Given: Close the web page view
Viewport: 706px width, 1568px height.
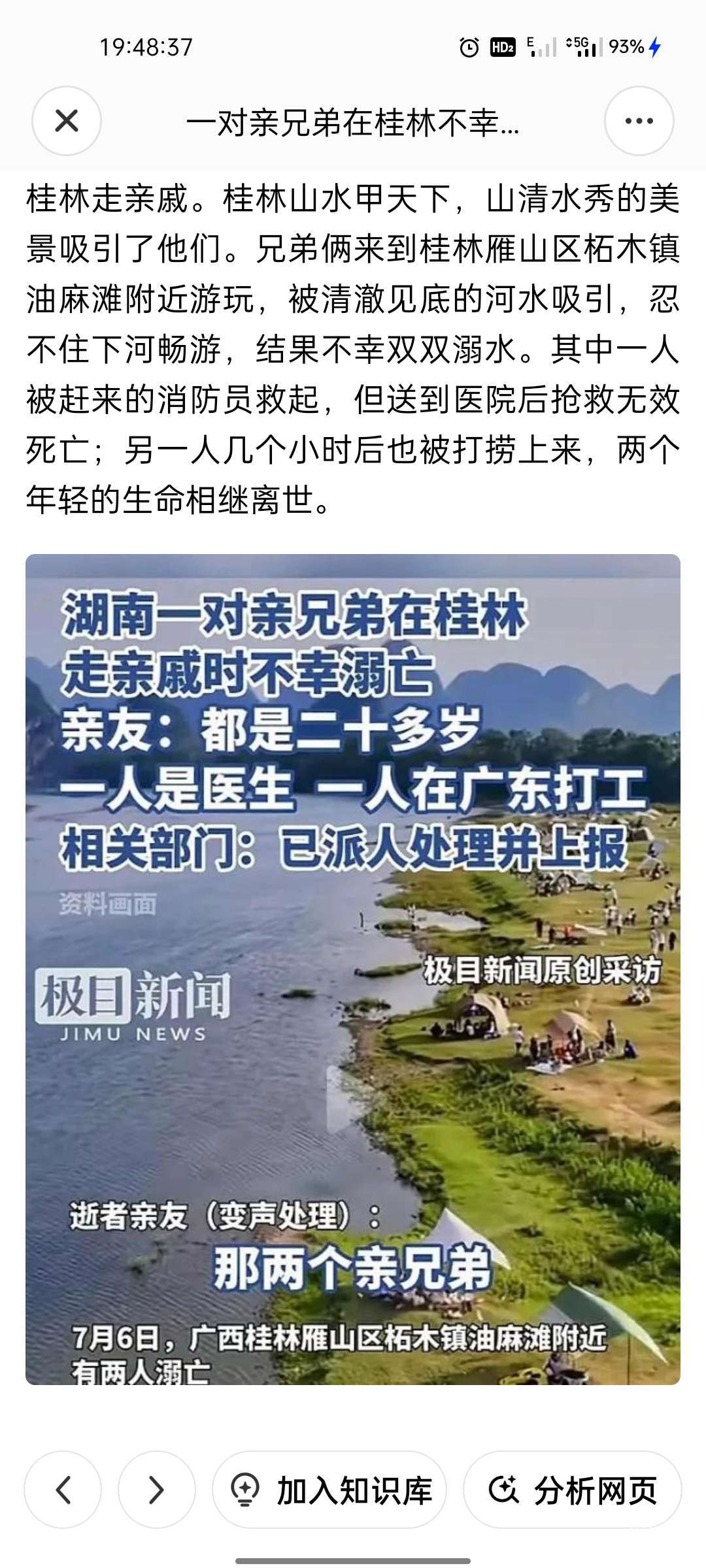Looking at the screenshot, I should coord(67,121).
